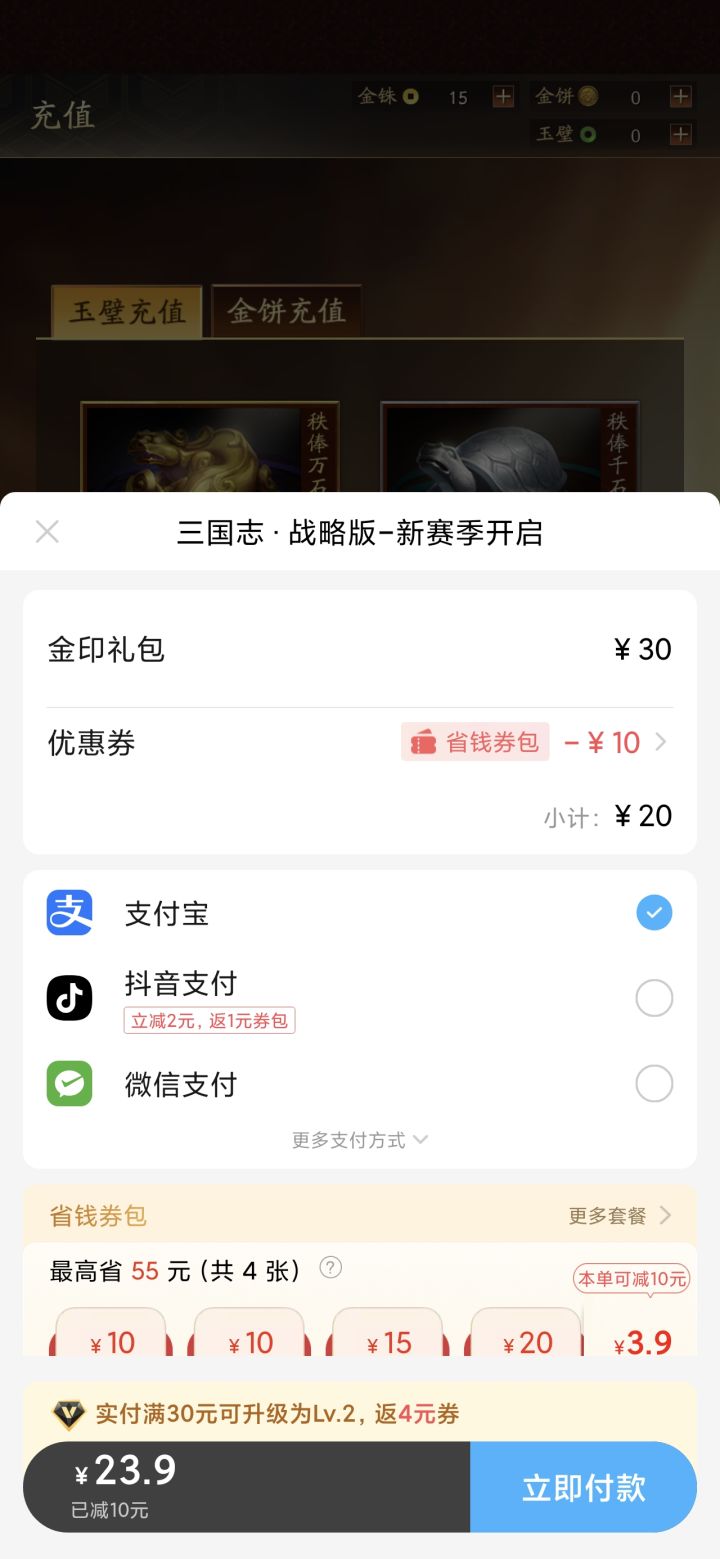Tap the question mark help icon
Screen dimensions: 720x1559
(x=331, y=1268)
